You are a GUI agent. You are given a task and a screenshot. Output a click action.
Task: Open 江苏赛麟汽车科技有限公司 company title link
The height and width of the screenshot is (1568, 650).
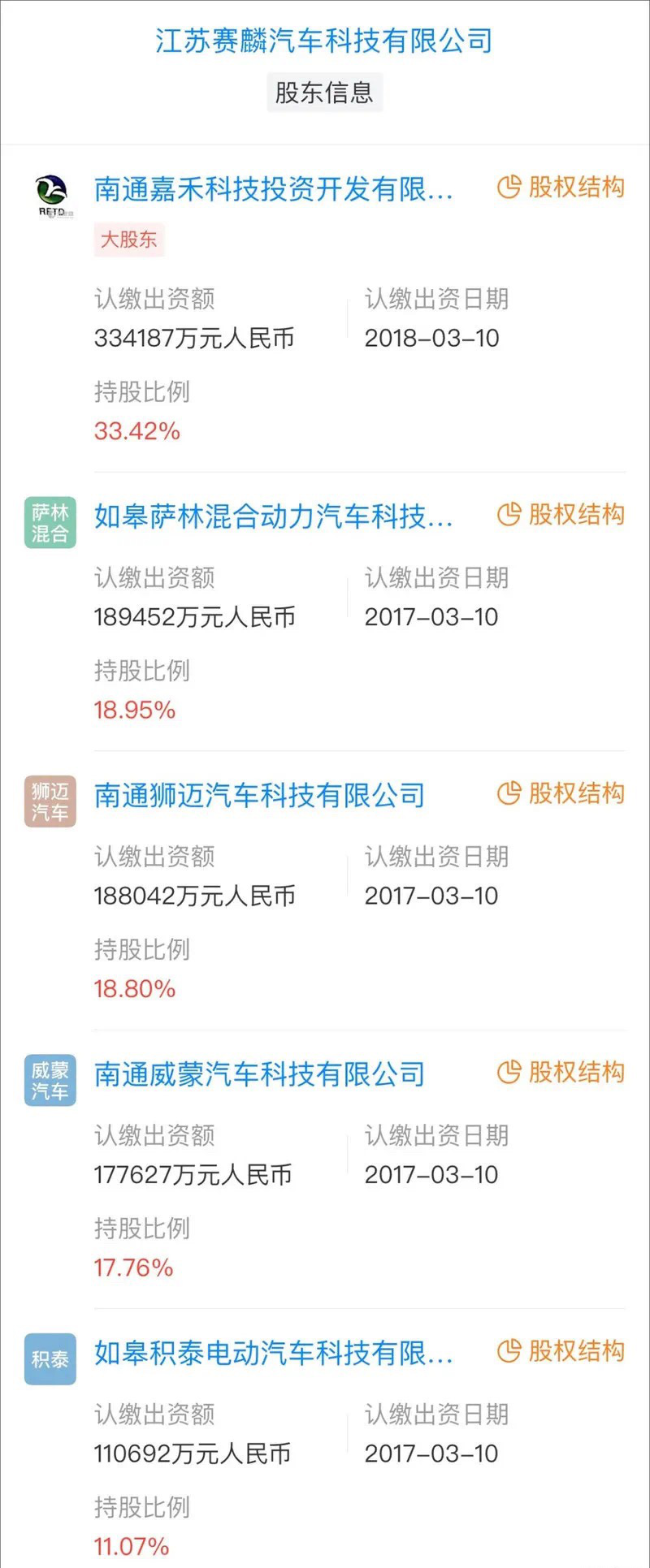(324, 41)
